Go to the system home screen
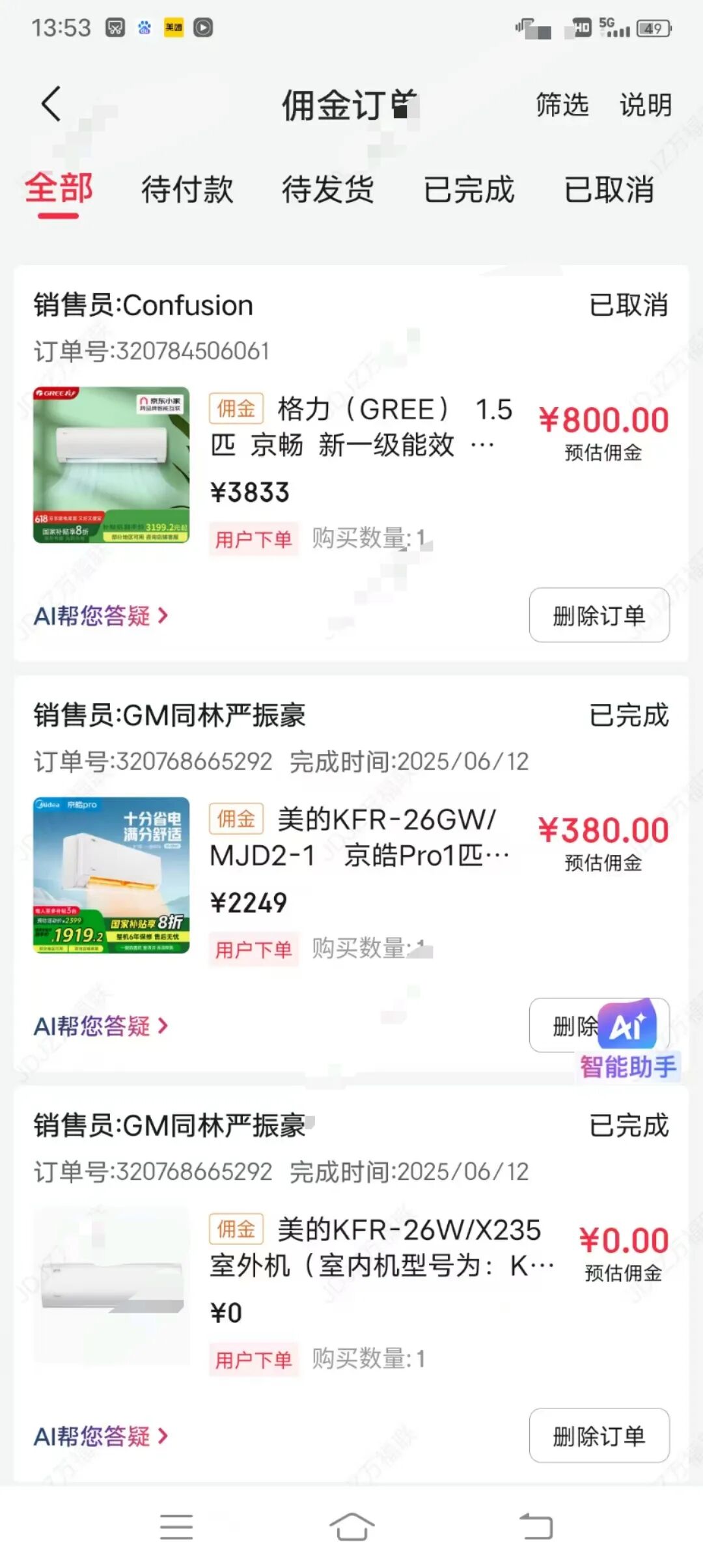This screenshot has width=703, height=1568. pos(351,1527)
